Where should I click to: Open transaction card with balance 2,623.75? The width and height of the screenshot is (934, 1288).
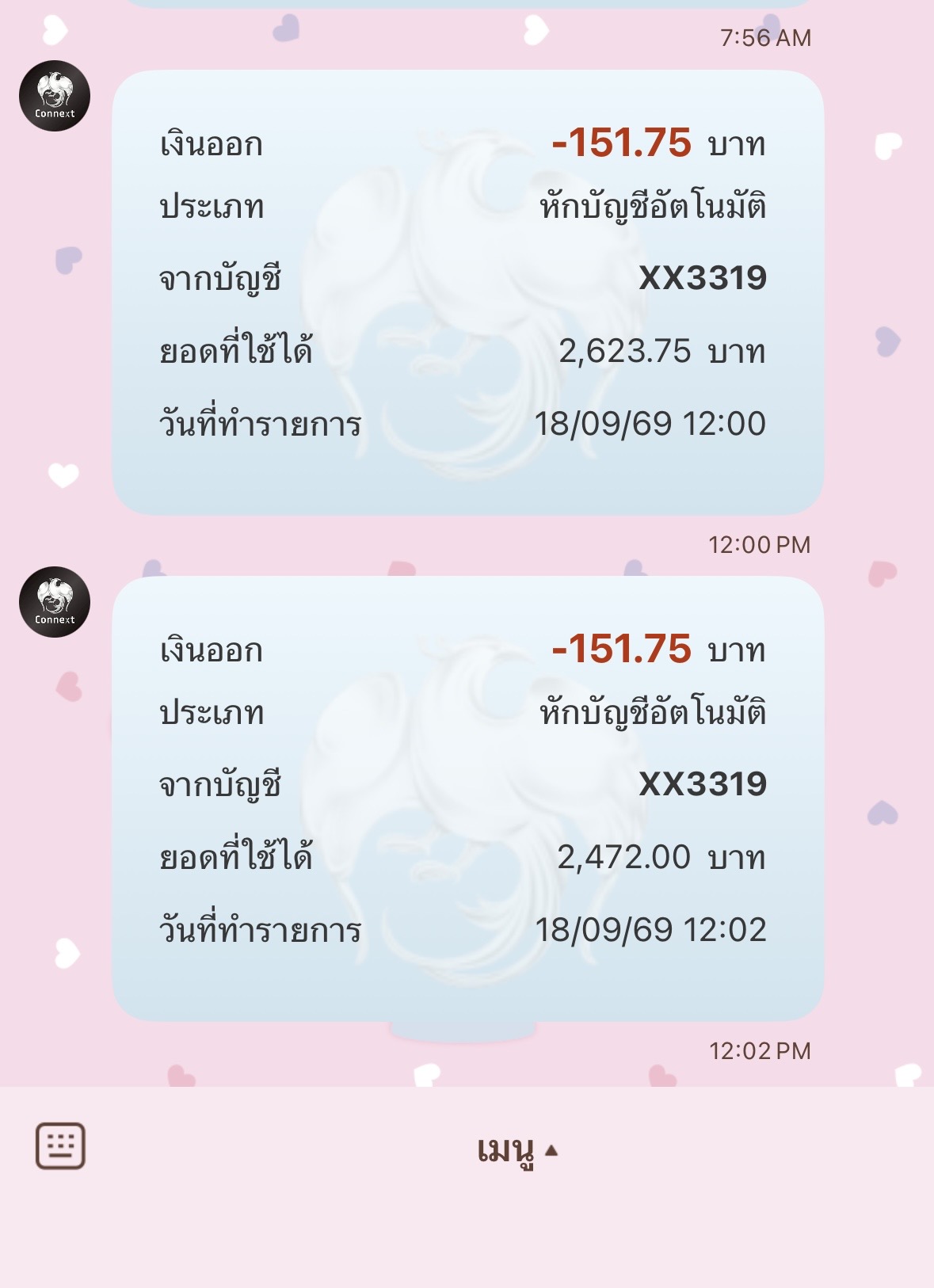tap(468, 292)
